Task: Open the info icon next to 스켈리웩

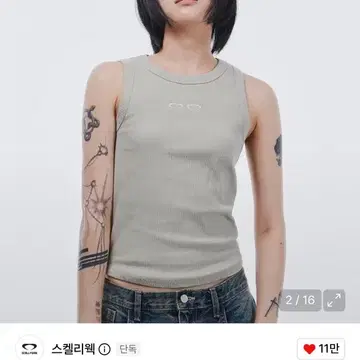Action: tap(105, 349)
